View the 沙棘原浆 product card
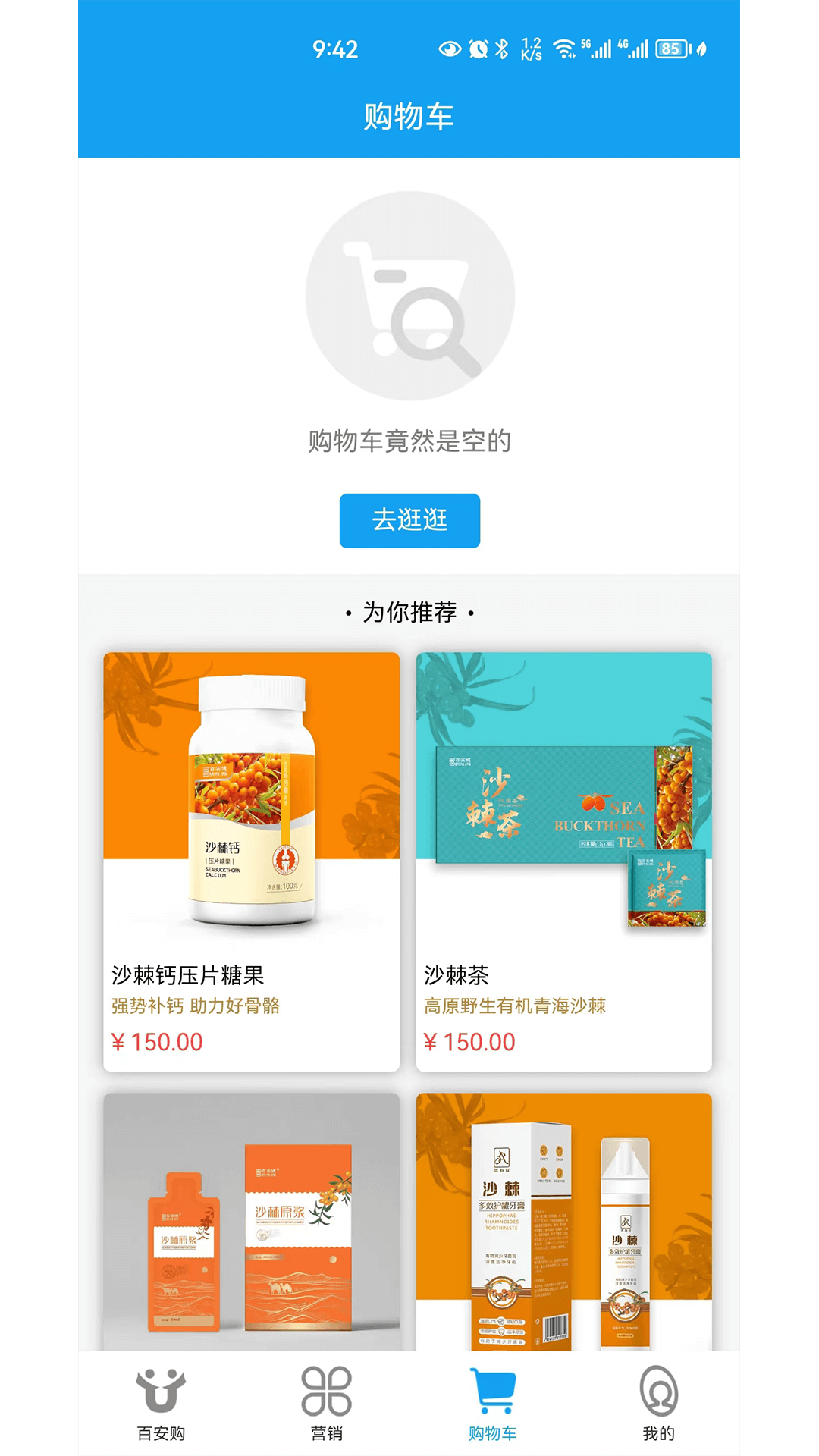The image size is (819, 1456). (x=251, y=1221)
